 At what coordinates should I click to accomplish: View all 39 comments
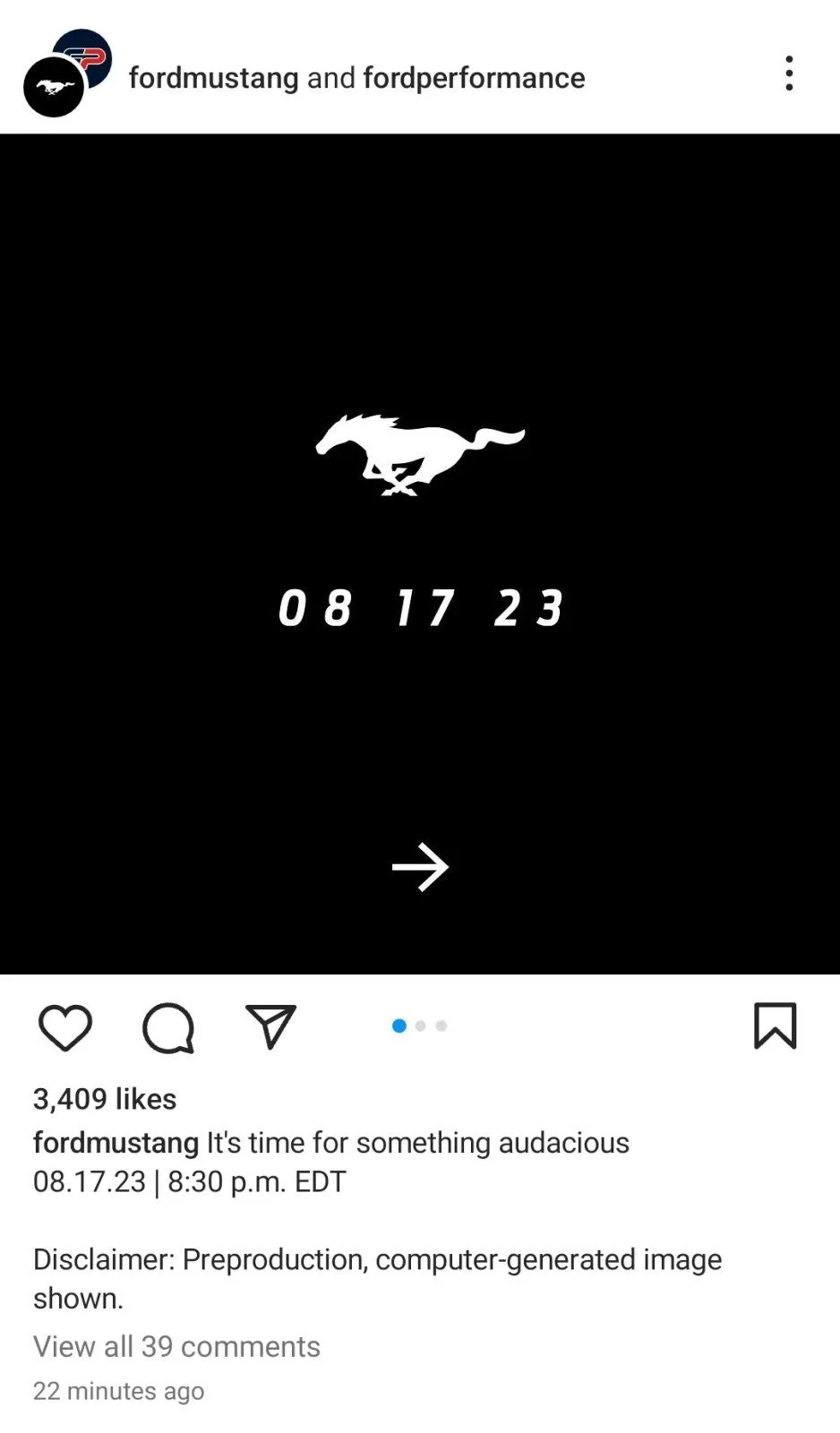[x=176, y=1346]
